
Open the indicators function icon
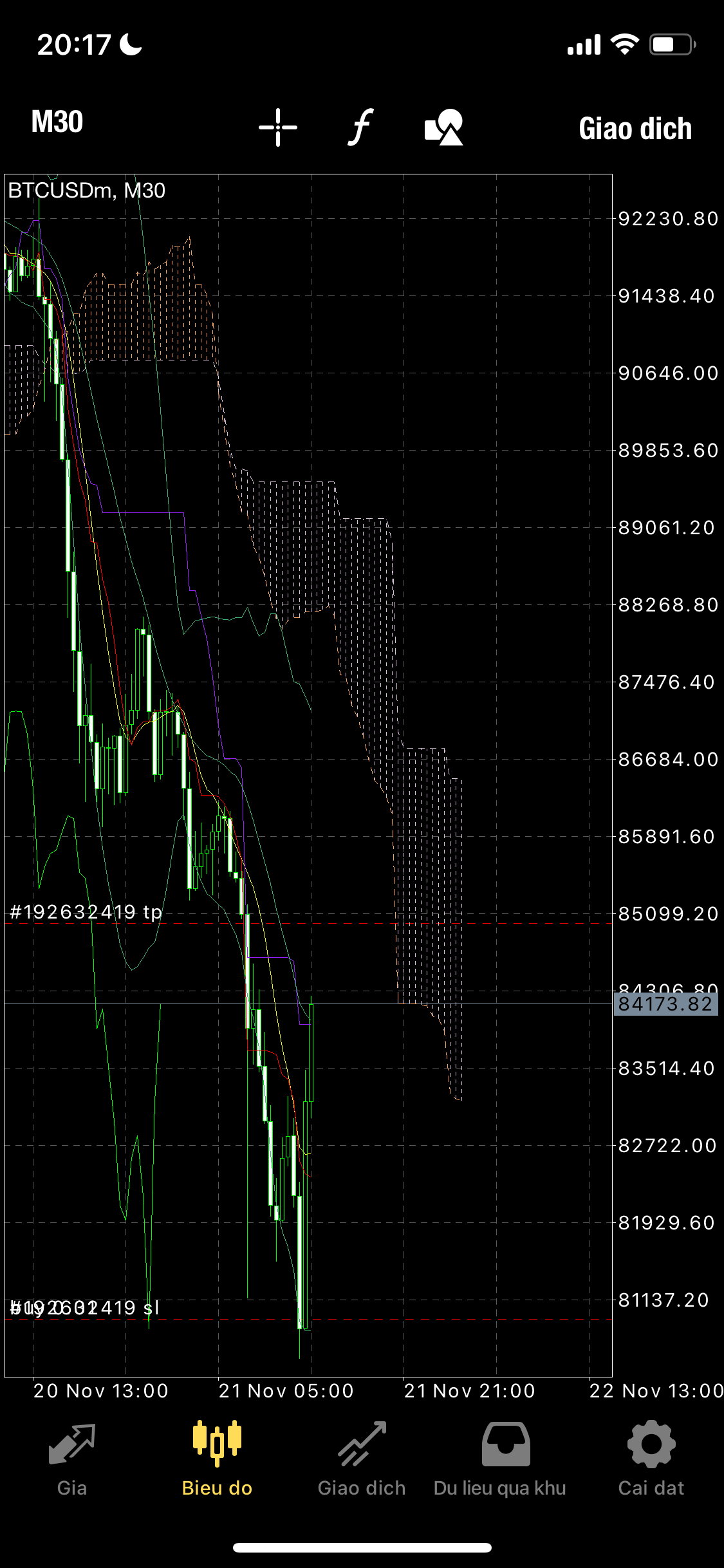[x=361, y=127]
